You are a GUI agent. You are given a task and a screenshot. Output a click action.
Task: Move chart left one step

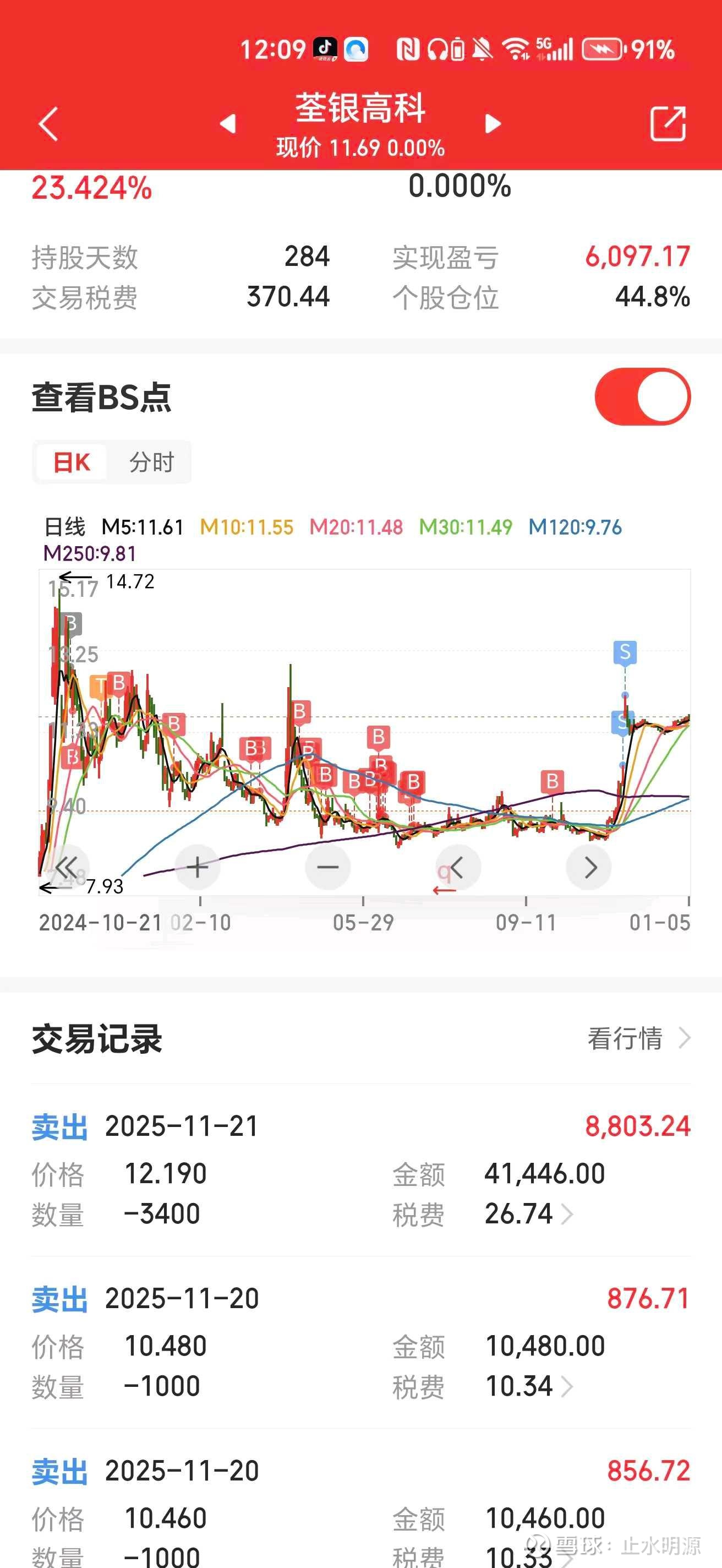coord(457,867)
